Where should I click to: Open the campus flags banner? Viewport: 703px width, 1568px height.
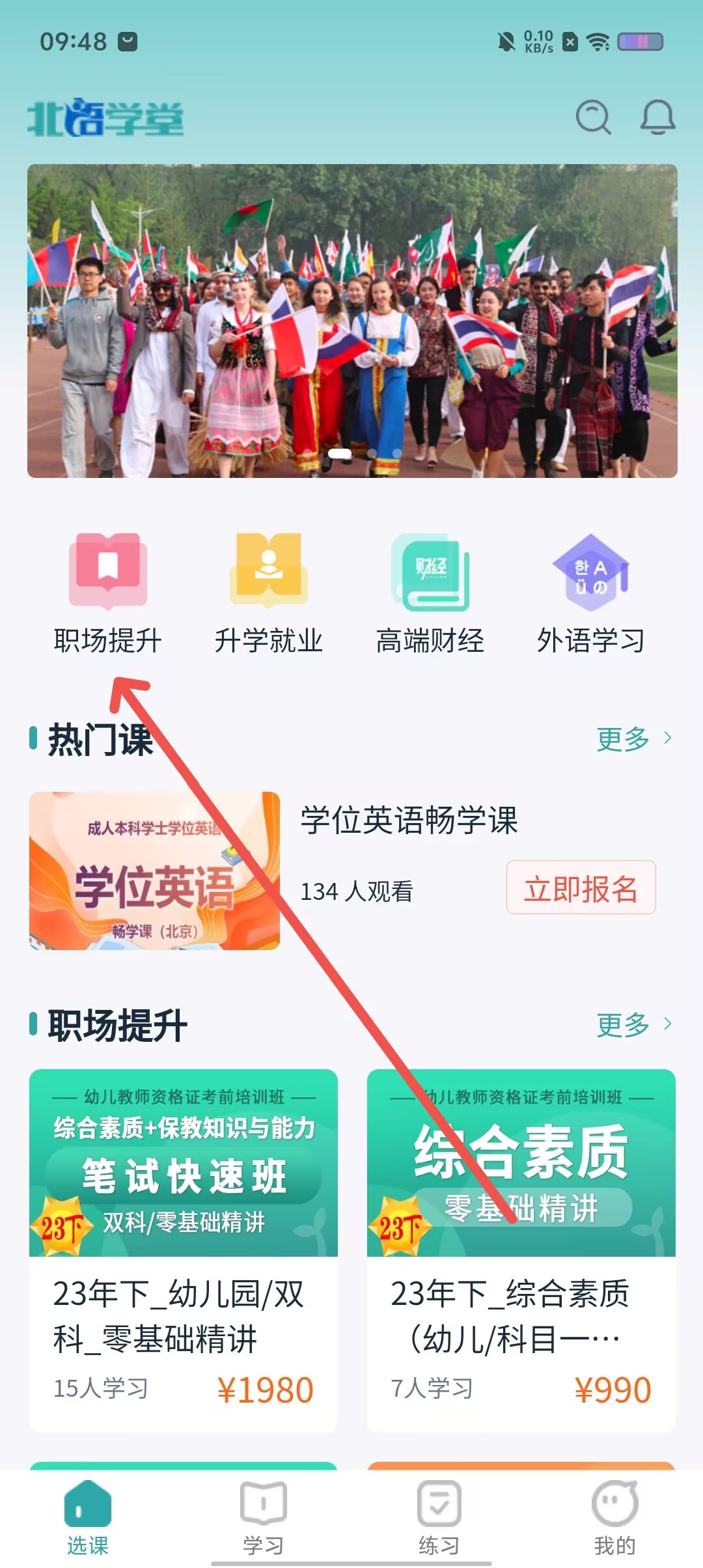tap(351, 320)
